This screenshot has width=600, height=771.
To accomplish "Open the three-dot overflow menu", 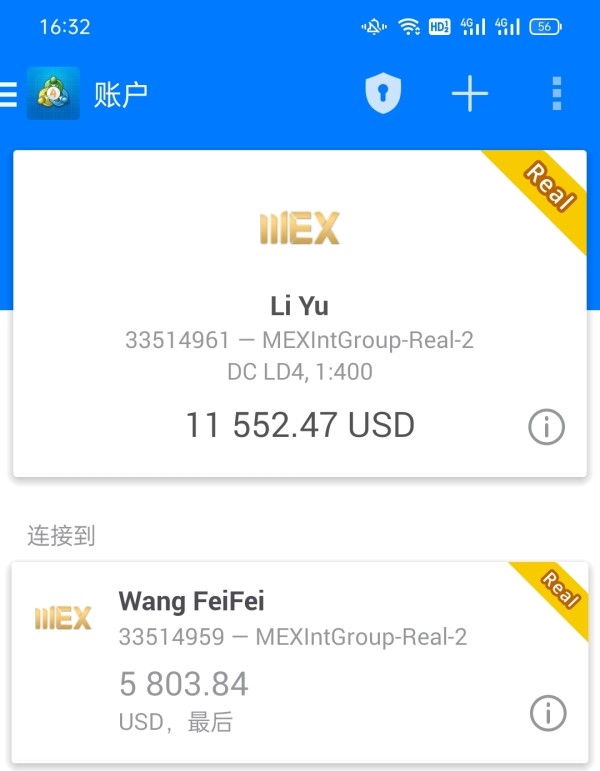I will (557, 93).
